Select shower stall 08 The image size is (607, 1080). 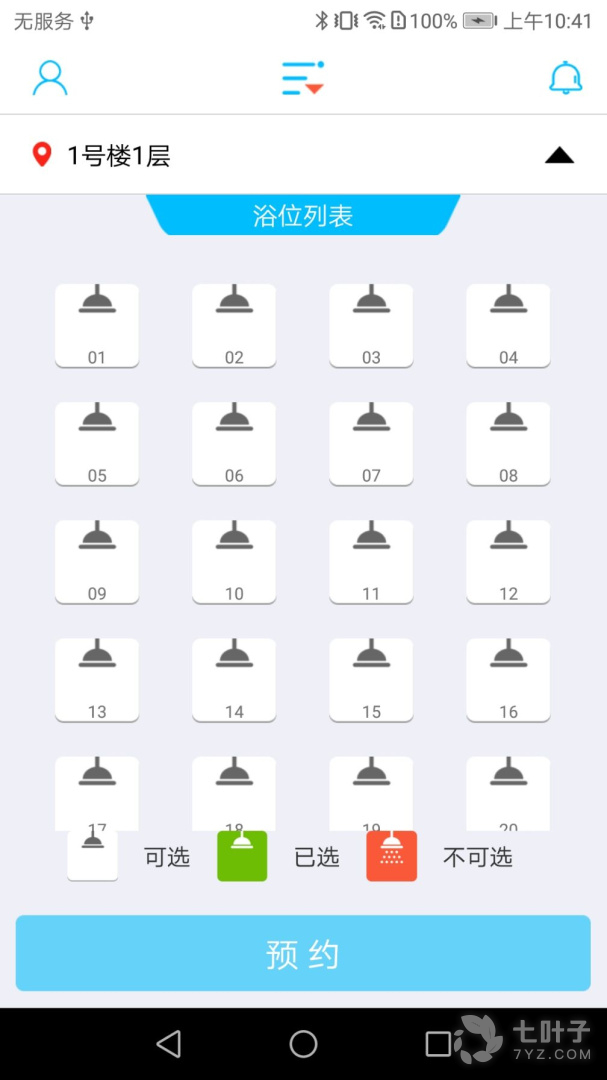tap(508, 443)
